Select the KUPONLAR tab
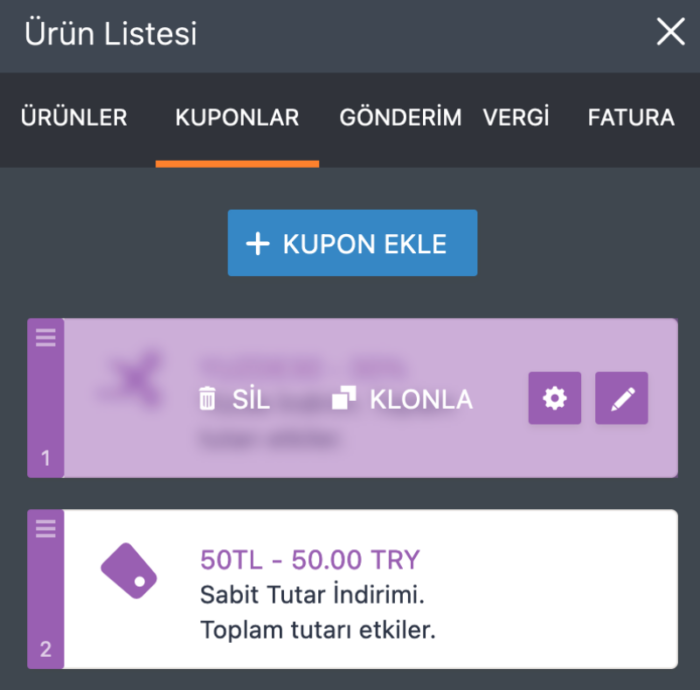The height and width of the screenshot is (690, 700). point(237,118)
